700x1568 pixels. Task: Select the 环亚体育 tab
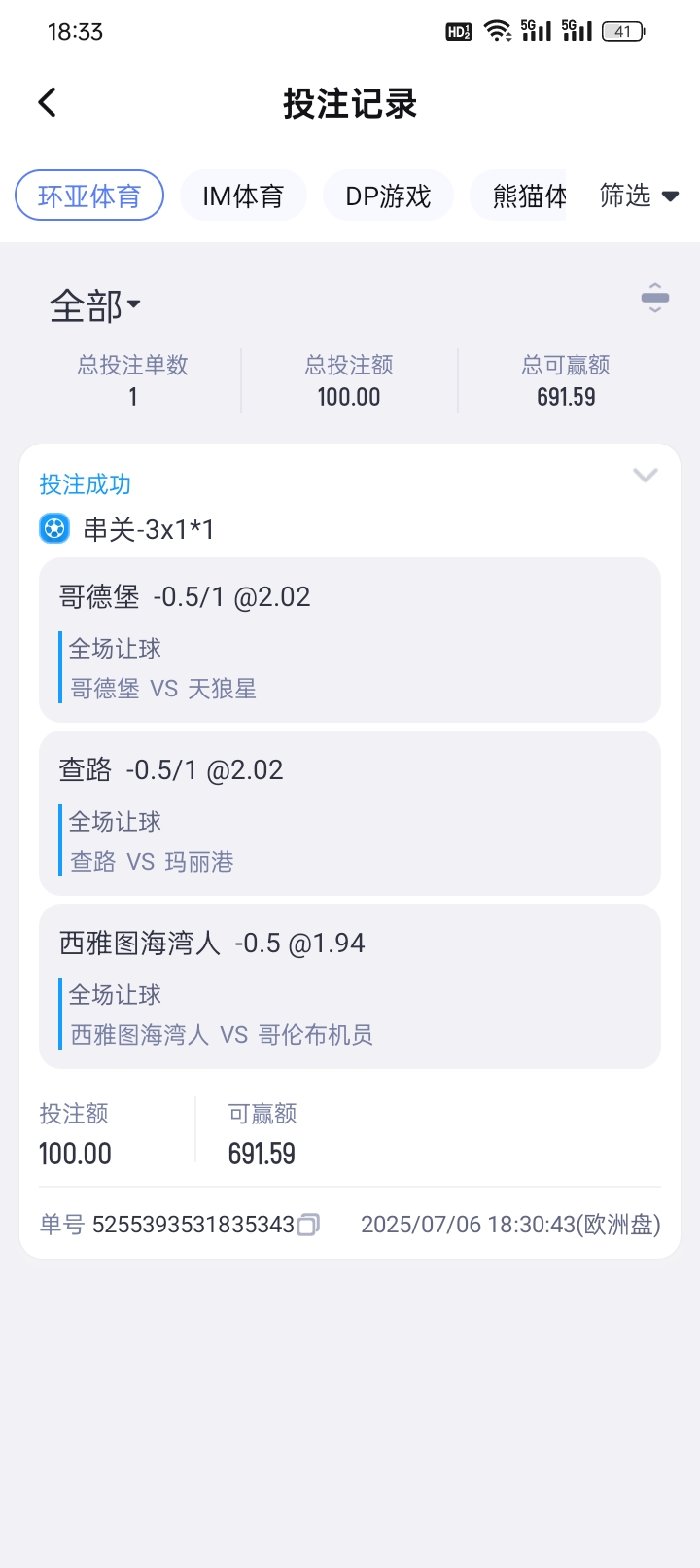(89, 196)
